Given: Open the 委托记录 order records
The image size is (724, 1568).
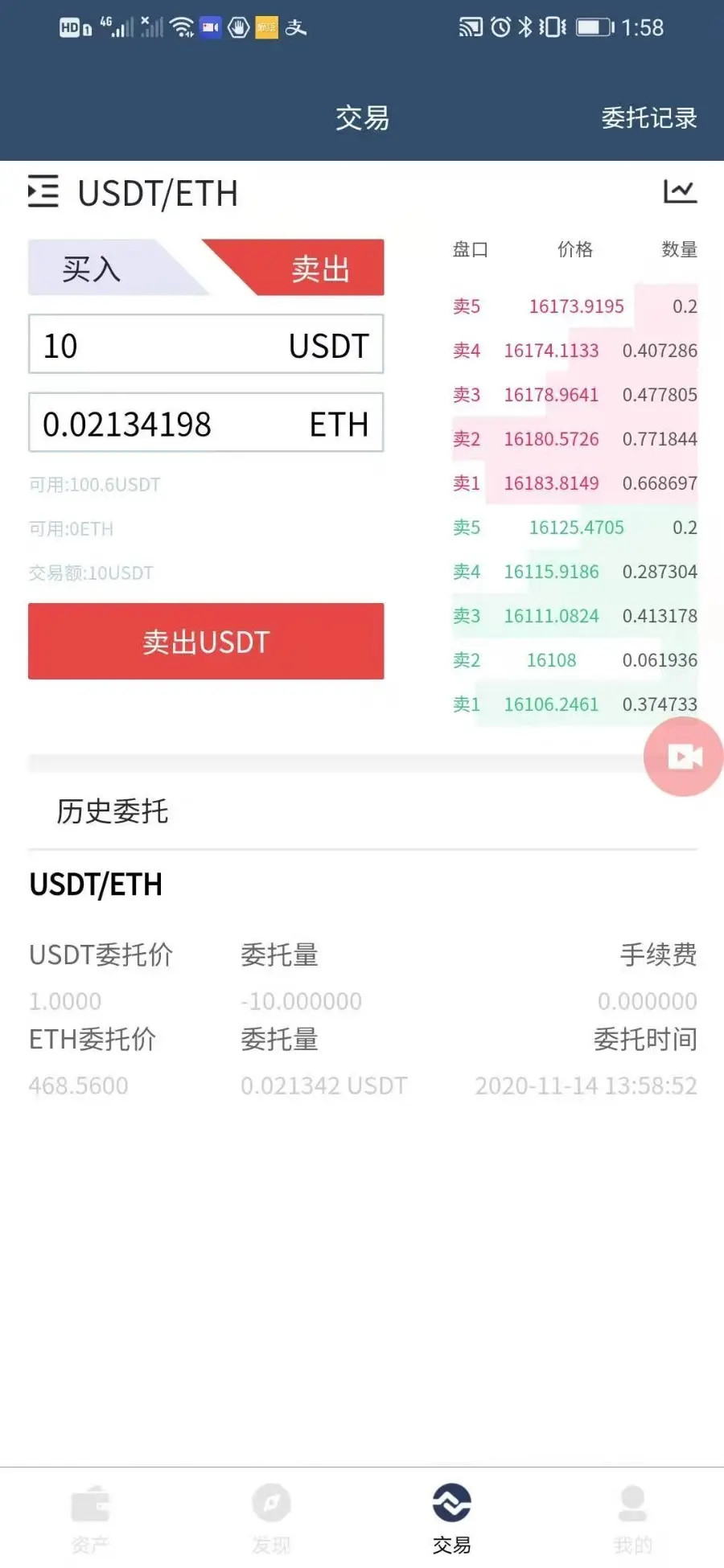Looking at the screenshot, I should click(x=648, y=118).
